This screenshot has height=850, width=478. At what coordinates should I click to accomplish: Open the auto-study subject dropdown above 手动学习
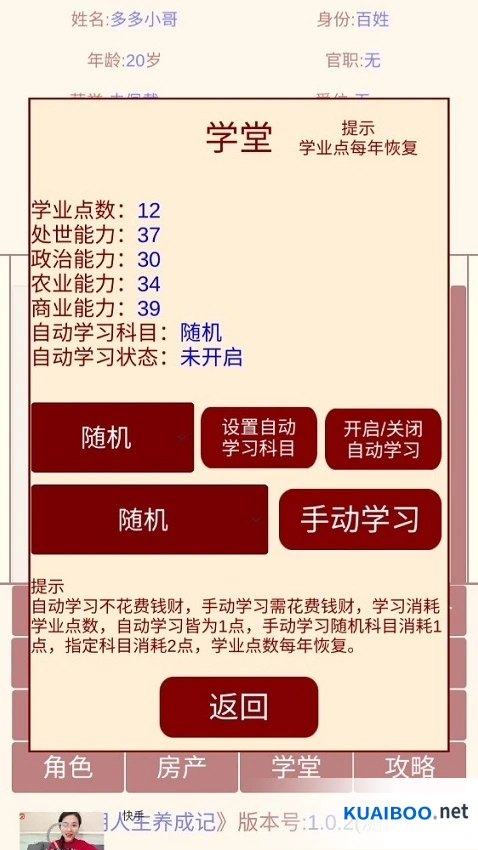112,437
